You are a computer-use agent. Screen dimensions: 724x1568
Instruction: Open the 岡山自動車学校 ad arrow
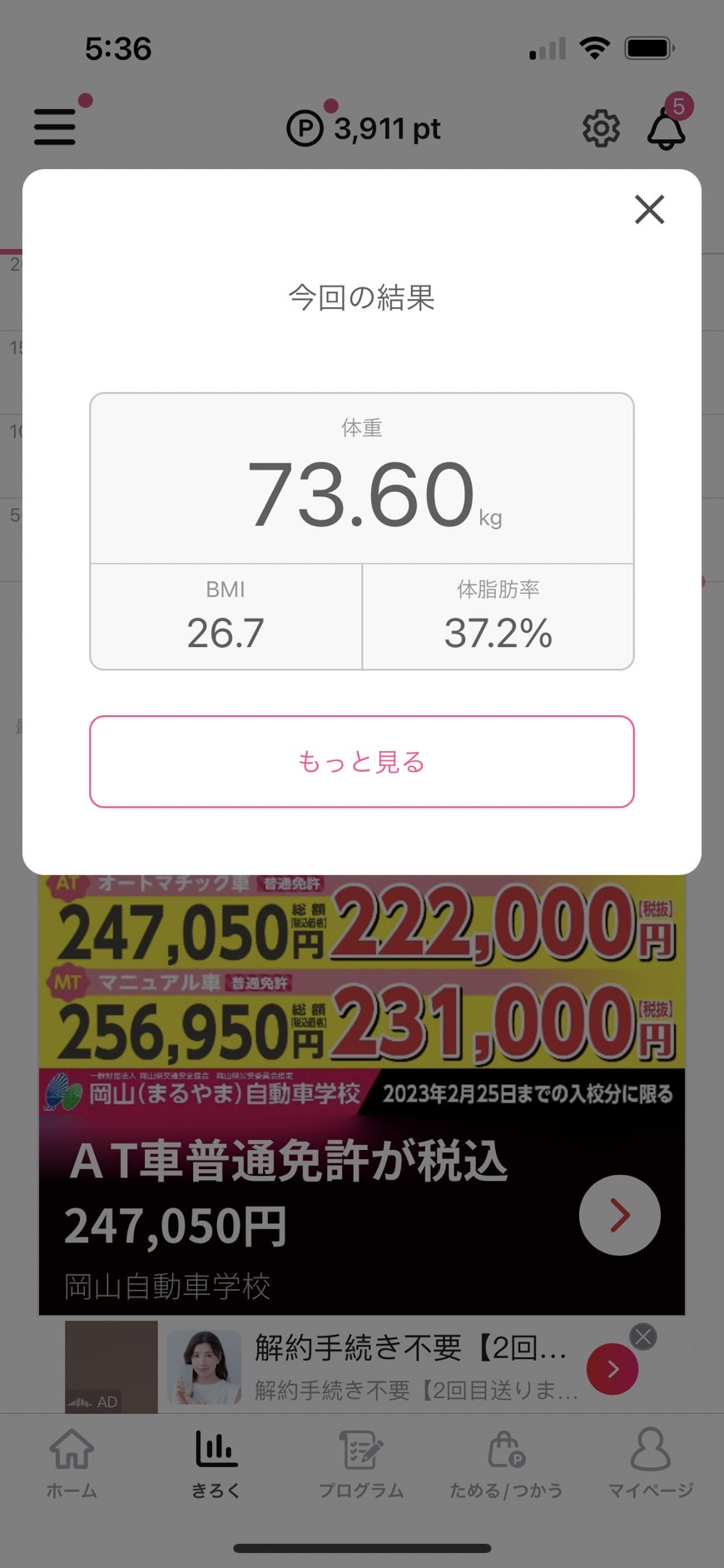pos(619,1215)
